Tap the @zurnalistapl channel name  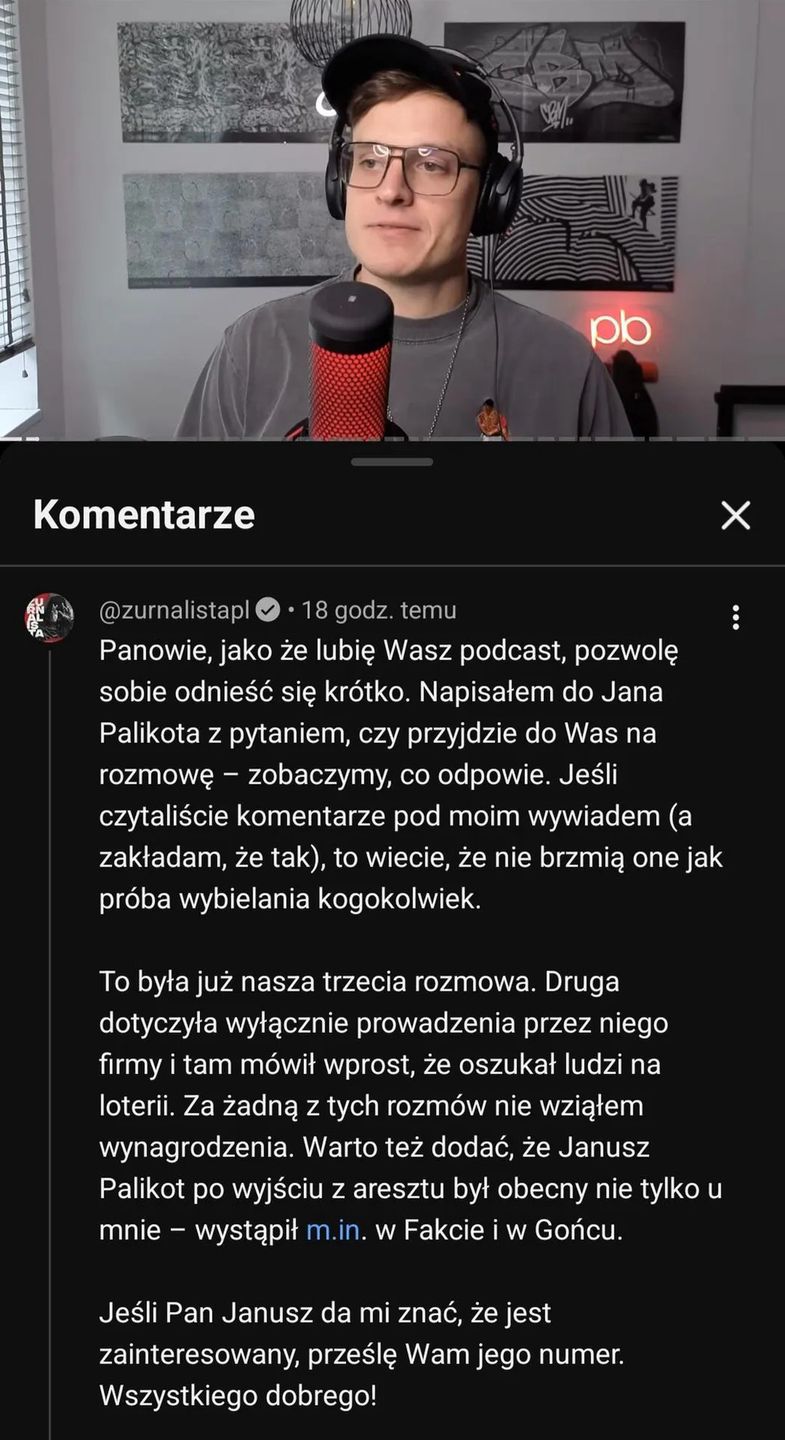tap(174, 609)
